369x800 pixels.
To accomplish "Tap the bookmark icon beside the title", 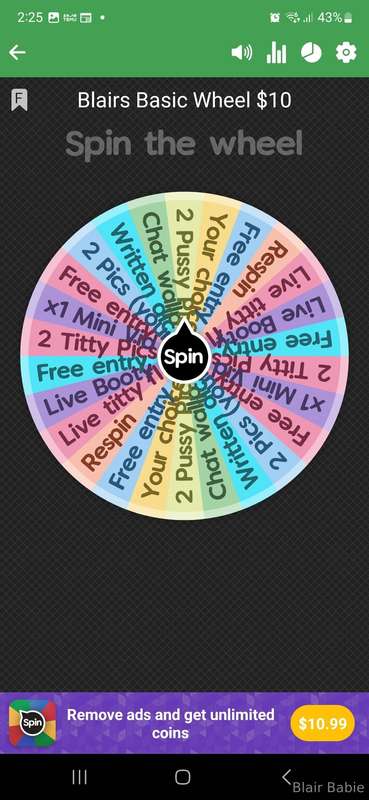I will pos(19,100).
